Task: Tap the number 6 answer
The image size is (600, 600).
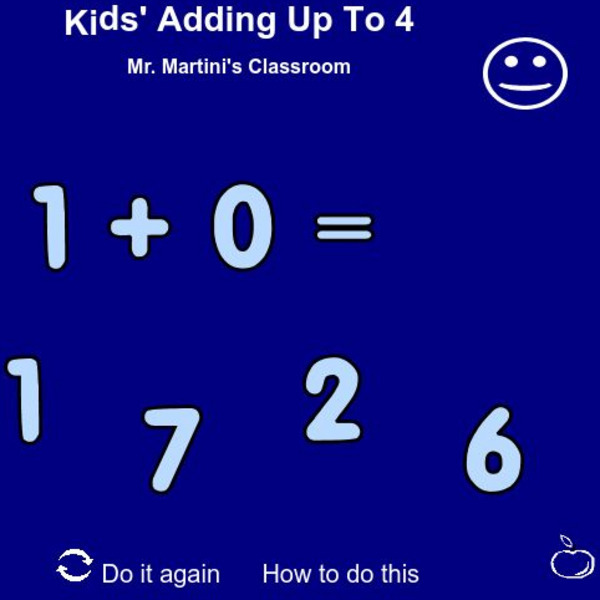Action: 495,450
